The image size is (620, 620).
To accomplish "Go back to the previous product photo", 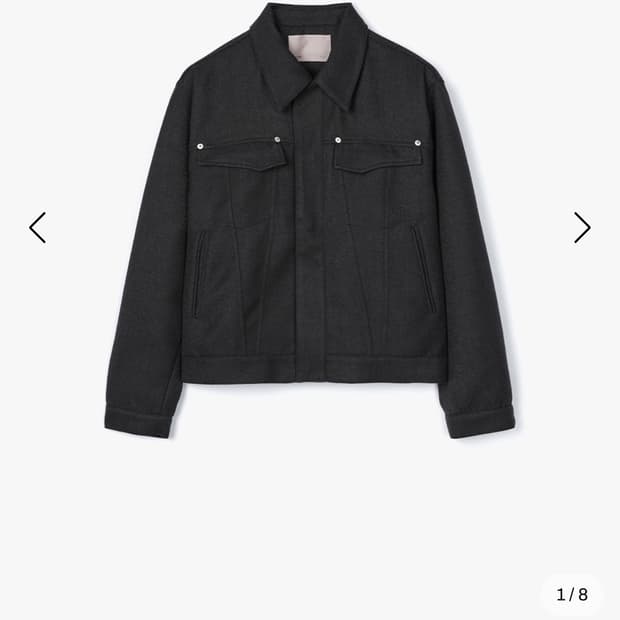I will 37,228.
